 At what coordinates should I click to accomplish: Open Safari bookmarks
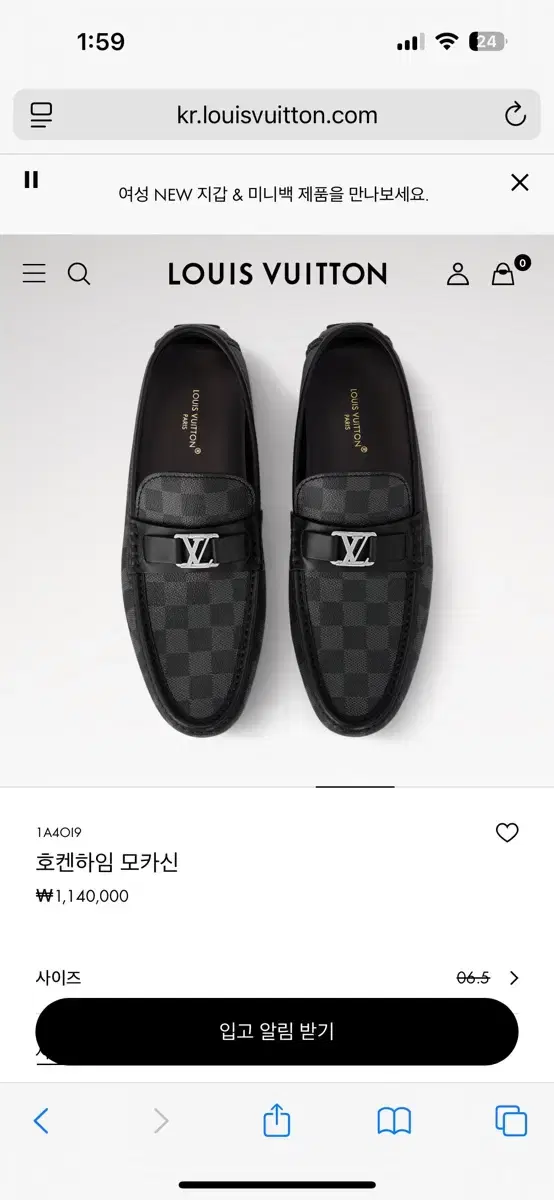click(x=394, y=1121)
